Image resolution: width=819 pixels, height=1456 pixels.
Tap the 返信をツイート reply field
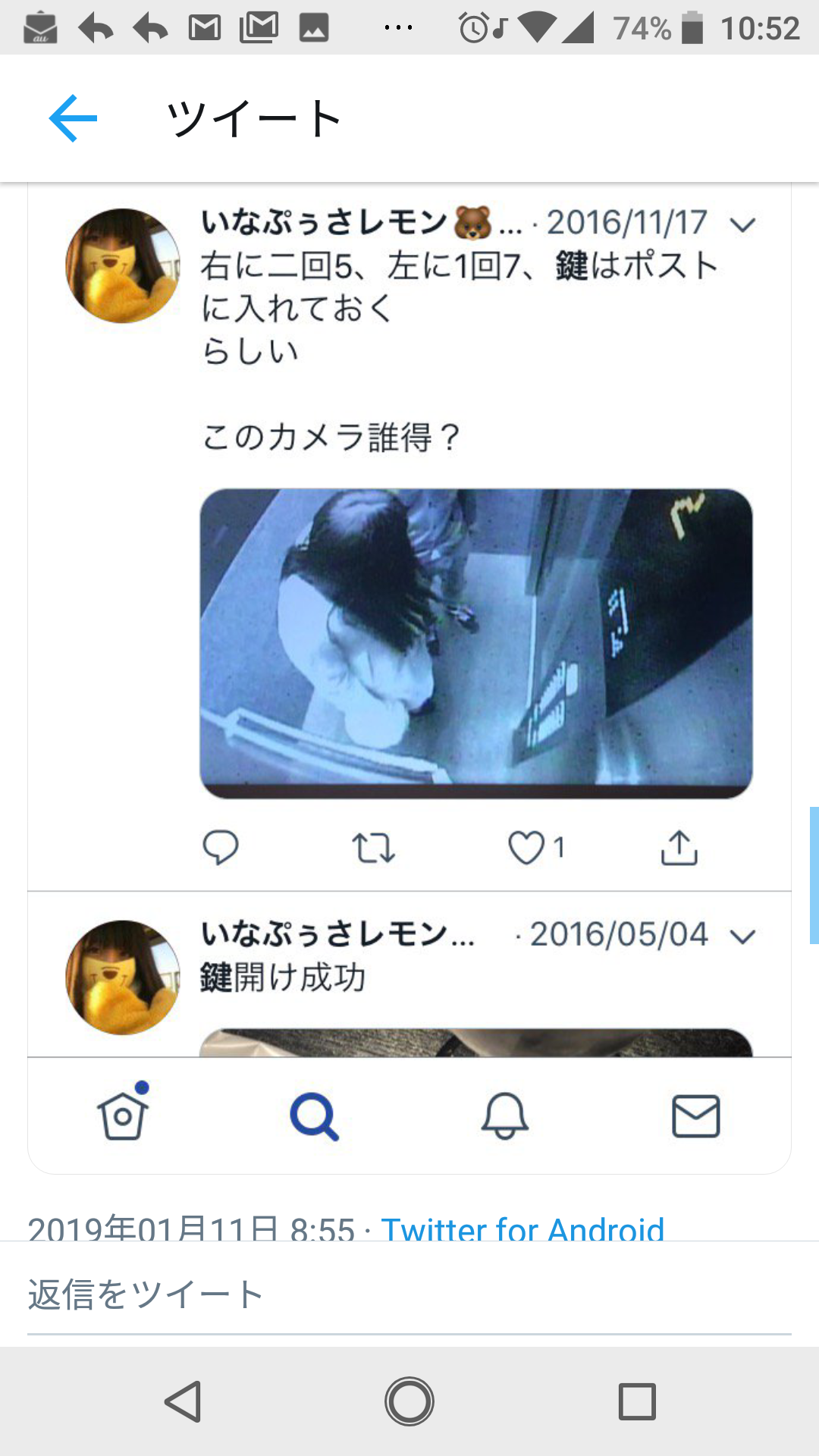click(x=409, y=1294)
